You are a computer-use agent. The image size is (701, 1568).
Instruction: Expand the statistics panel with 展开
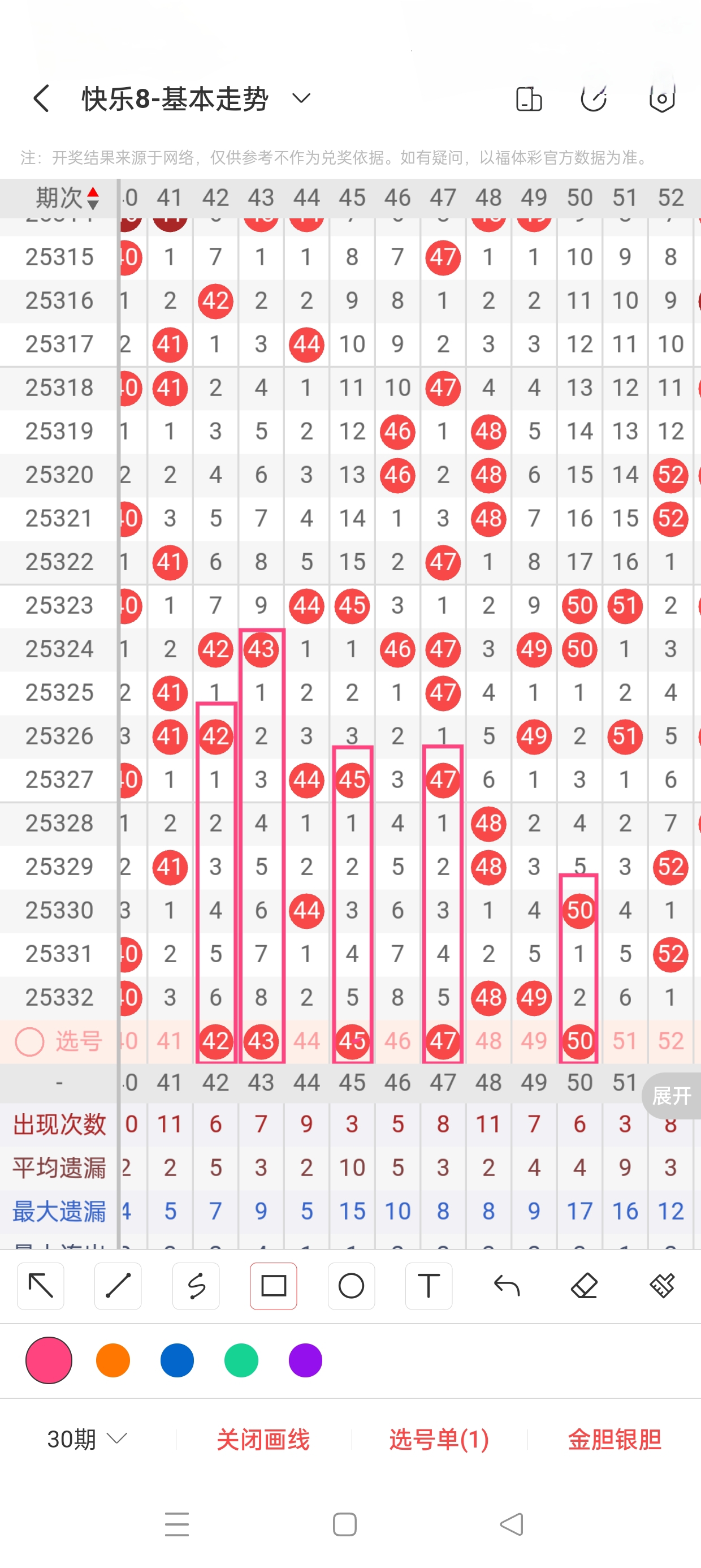[x=671, y=1096]
